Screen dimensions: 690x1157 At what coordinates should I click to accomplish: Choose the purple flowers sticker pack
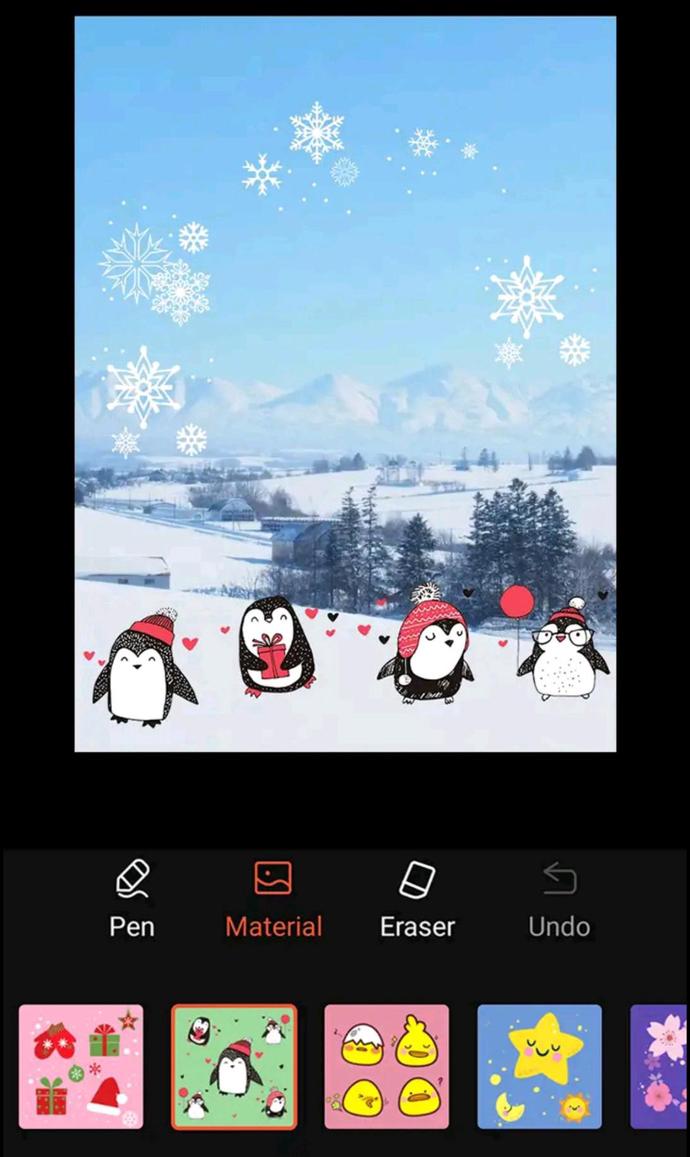pyautogui.click(x=660, y=1066)
